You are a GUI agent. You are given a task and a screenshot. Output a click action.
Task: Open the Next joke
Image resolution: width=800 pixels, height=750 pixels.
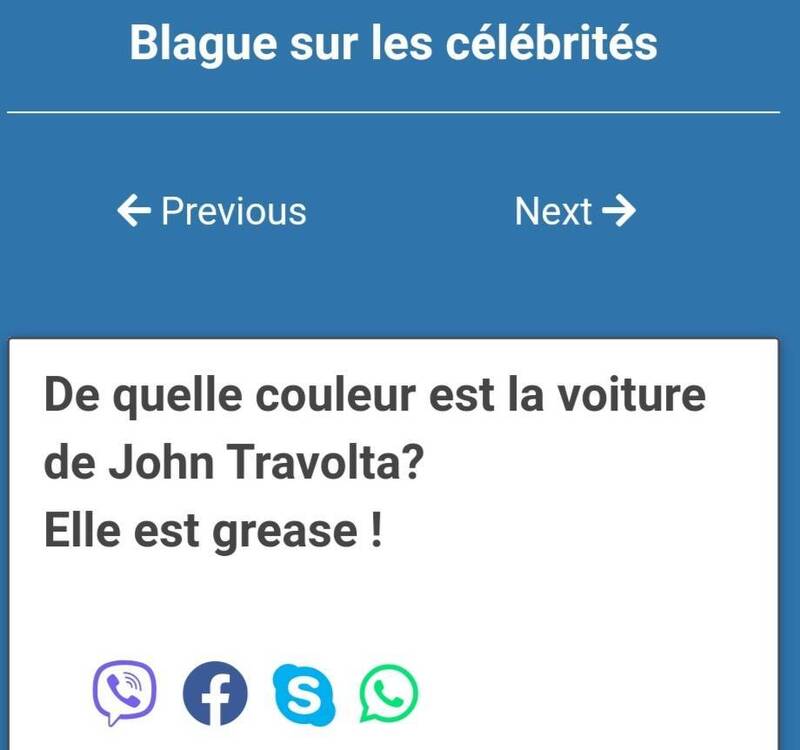click(x=575, y=211)
